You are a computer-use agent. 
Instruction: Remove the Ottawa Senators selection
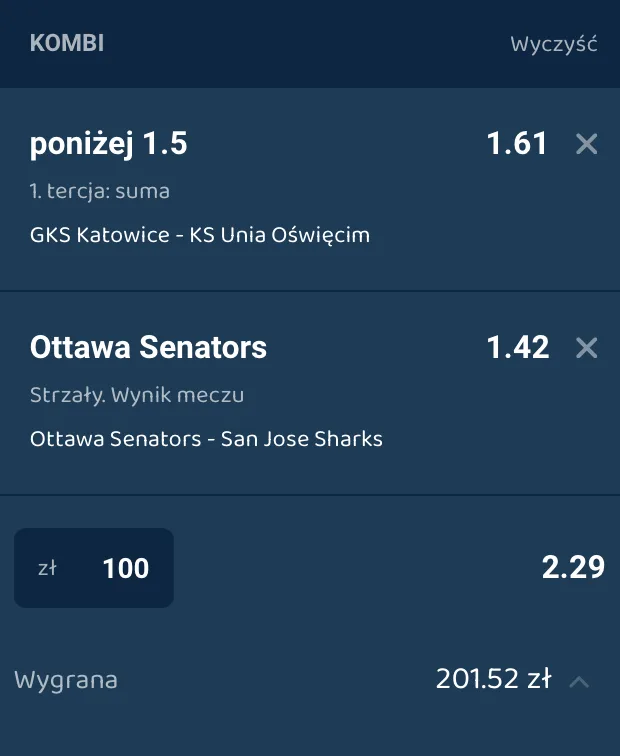tap(587, 348)
